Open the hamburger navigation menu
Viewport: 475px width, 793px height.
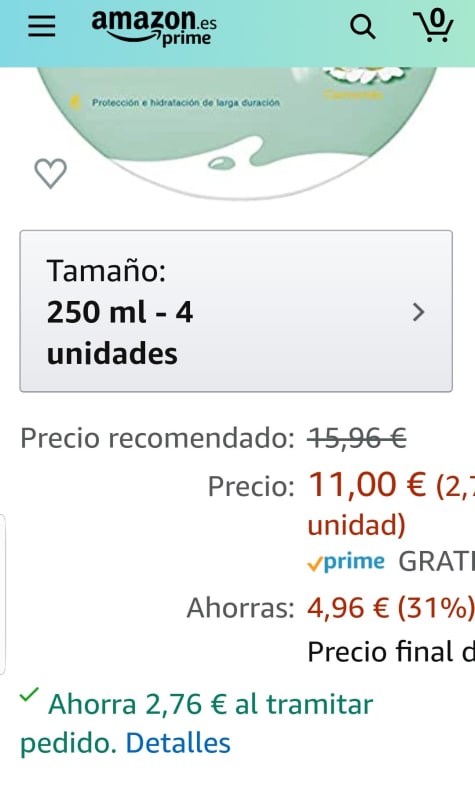[x=41, y=26]
